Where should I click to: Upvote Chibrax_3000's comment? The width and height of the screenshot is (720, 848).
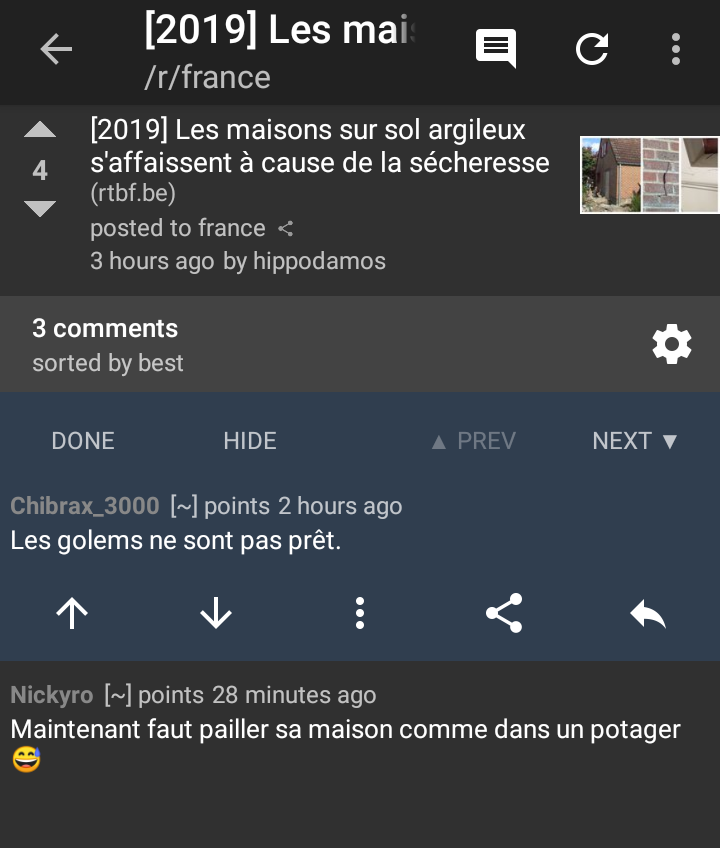coord(72,613)
